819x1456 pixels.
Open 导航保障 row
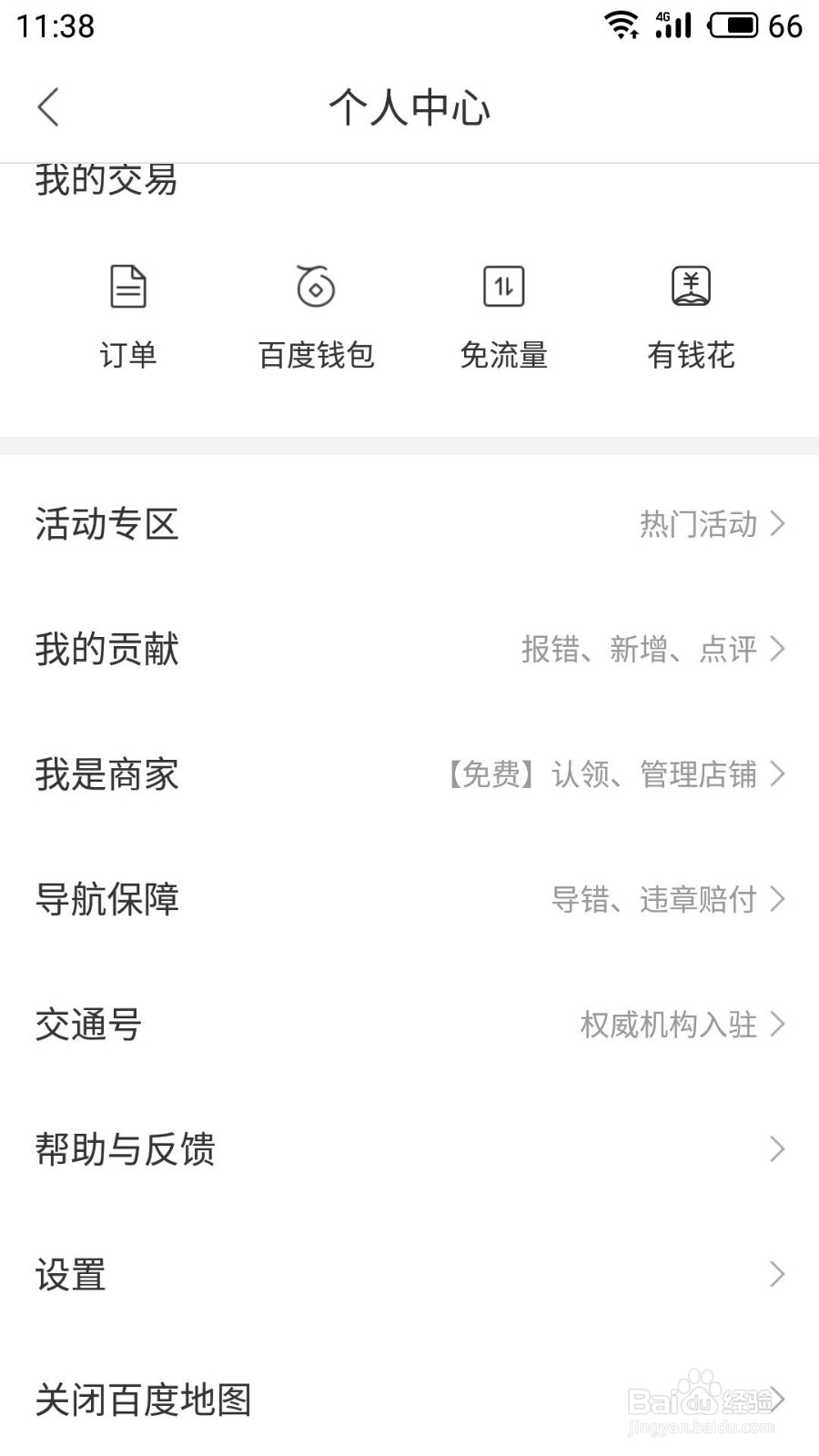(409, 899)
